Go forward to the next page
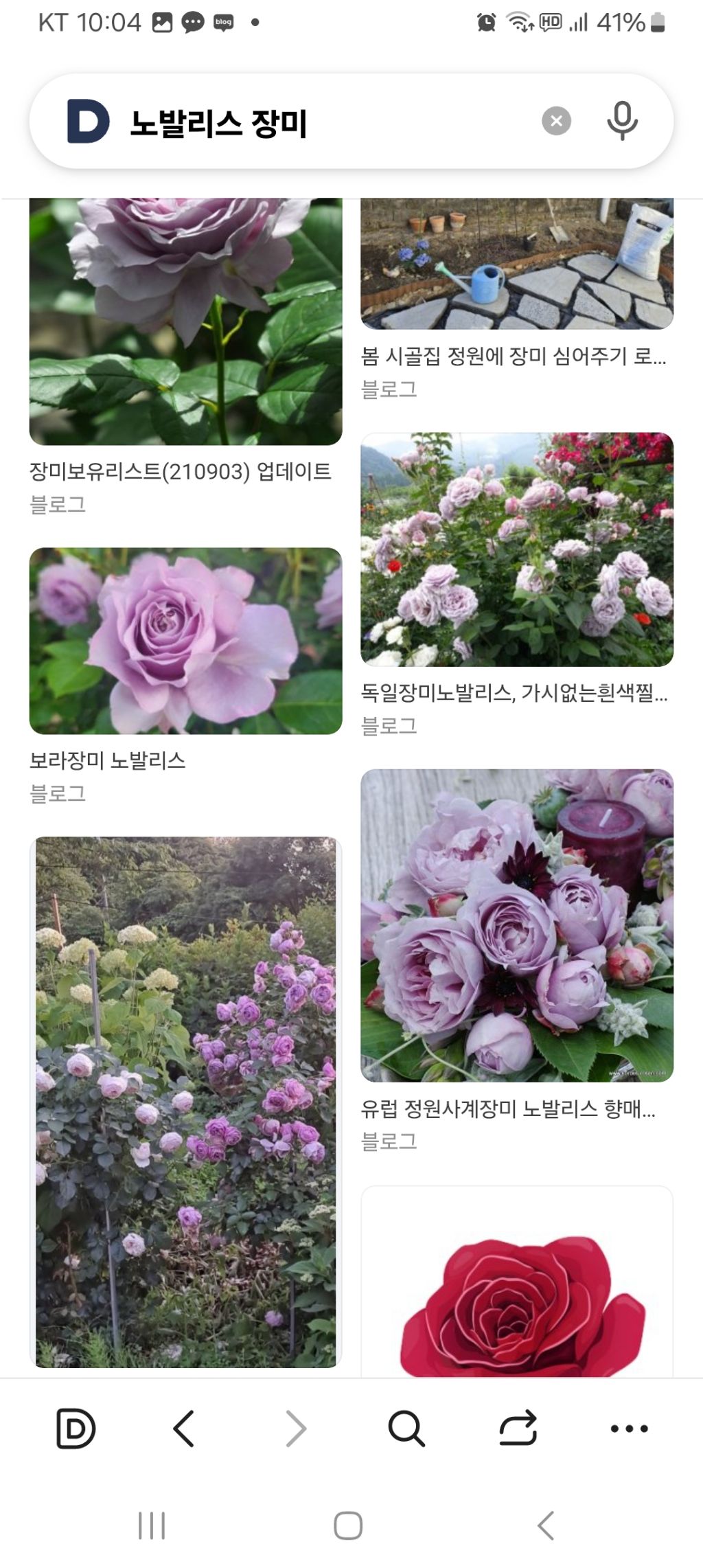Screen dimensions: 703x1568 [x=295, y=1429]
